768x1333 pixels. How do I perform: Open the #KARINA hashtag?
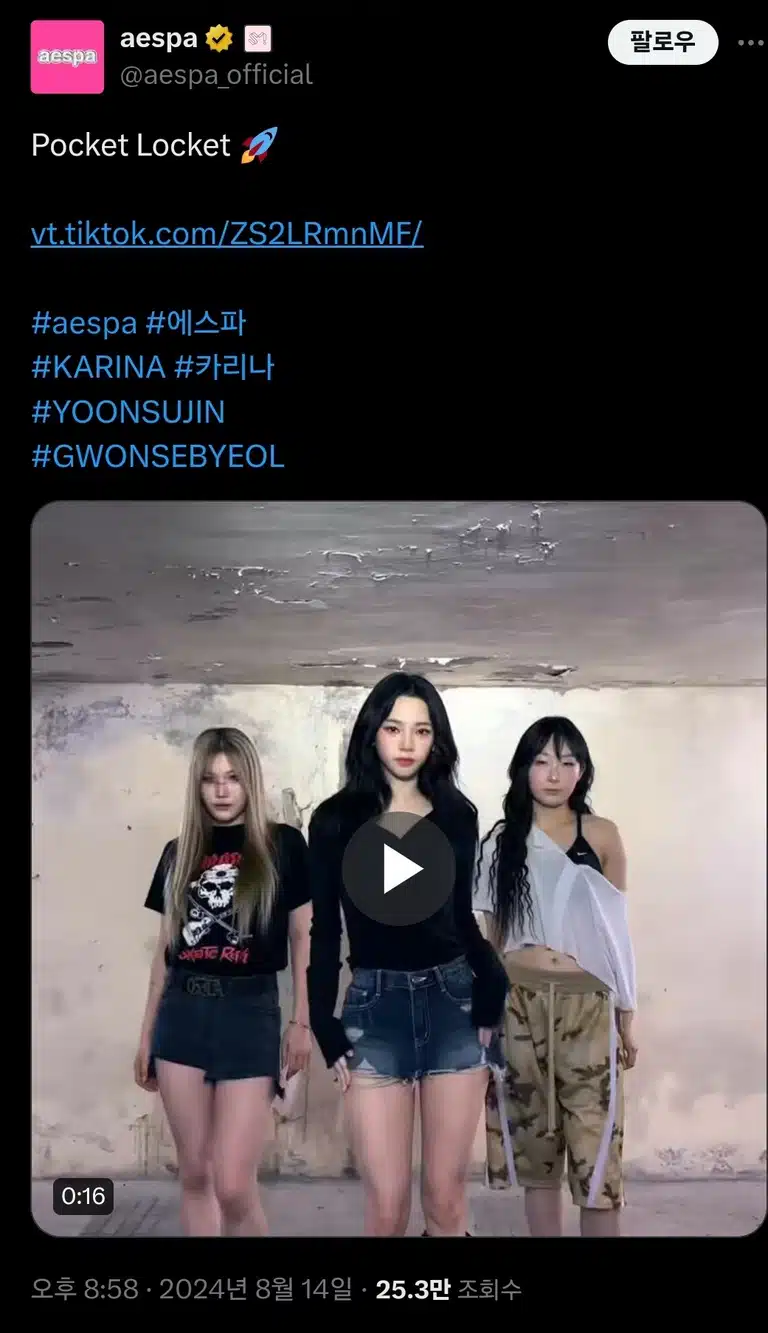(x=98, y=367)
